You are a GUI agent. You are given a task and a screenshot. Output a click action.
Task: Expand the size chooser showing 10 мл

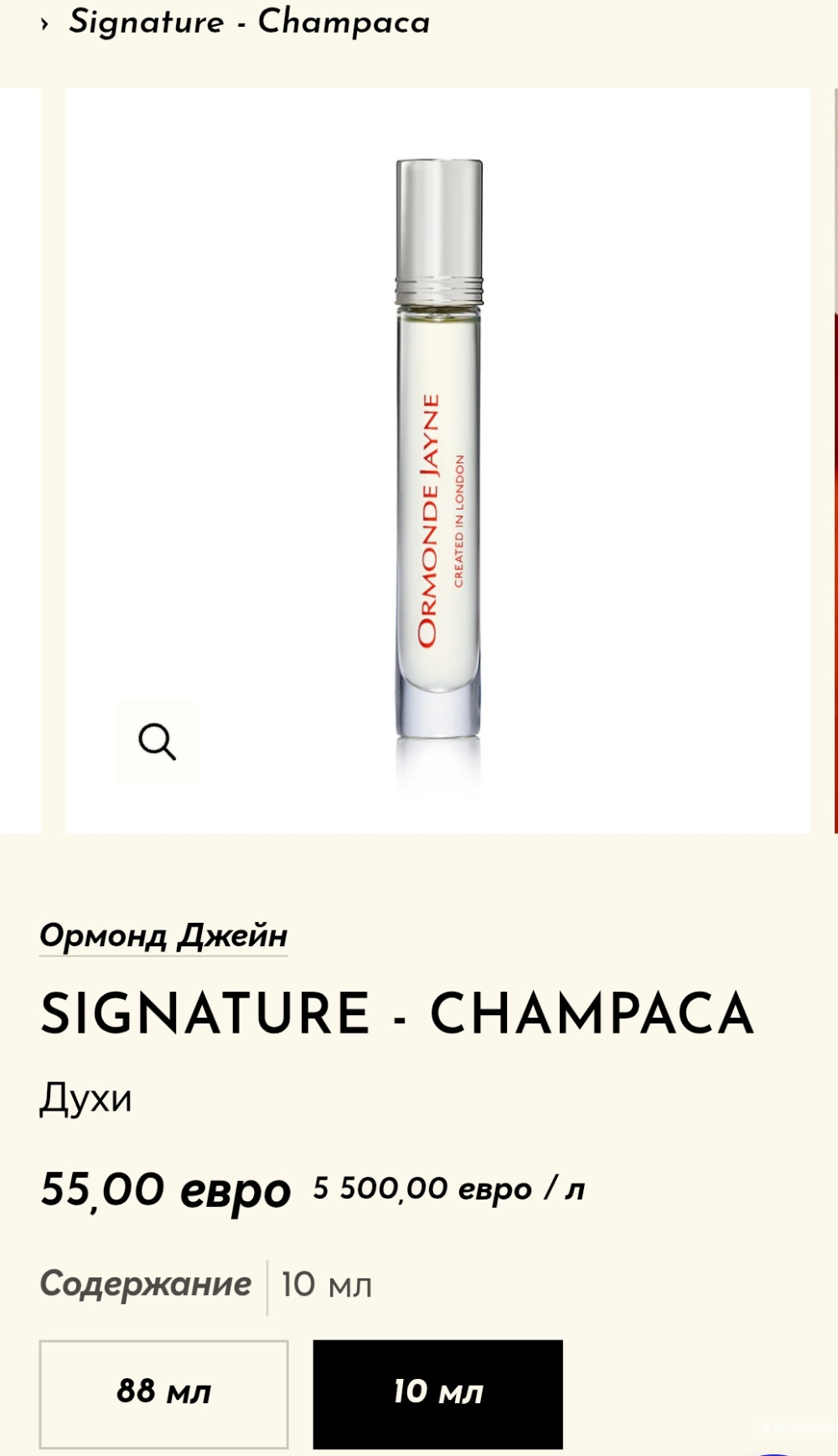pos(437,1390)
